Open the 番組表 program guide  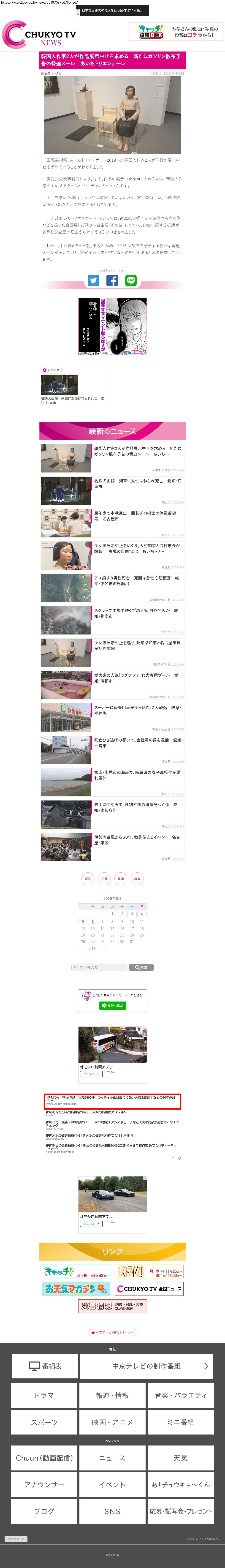click(44, 1366)
